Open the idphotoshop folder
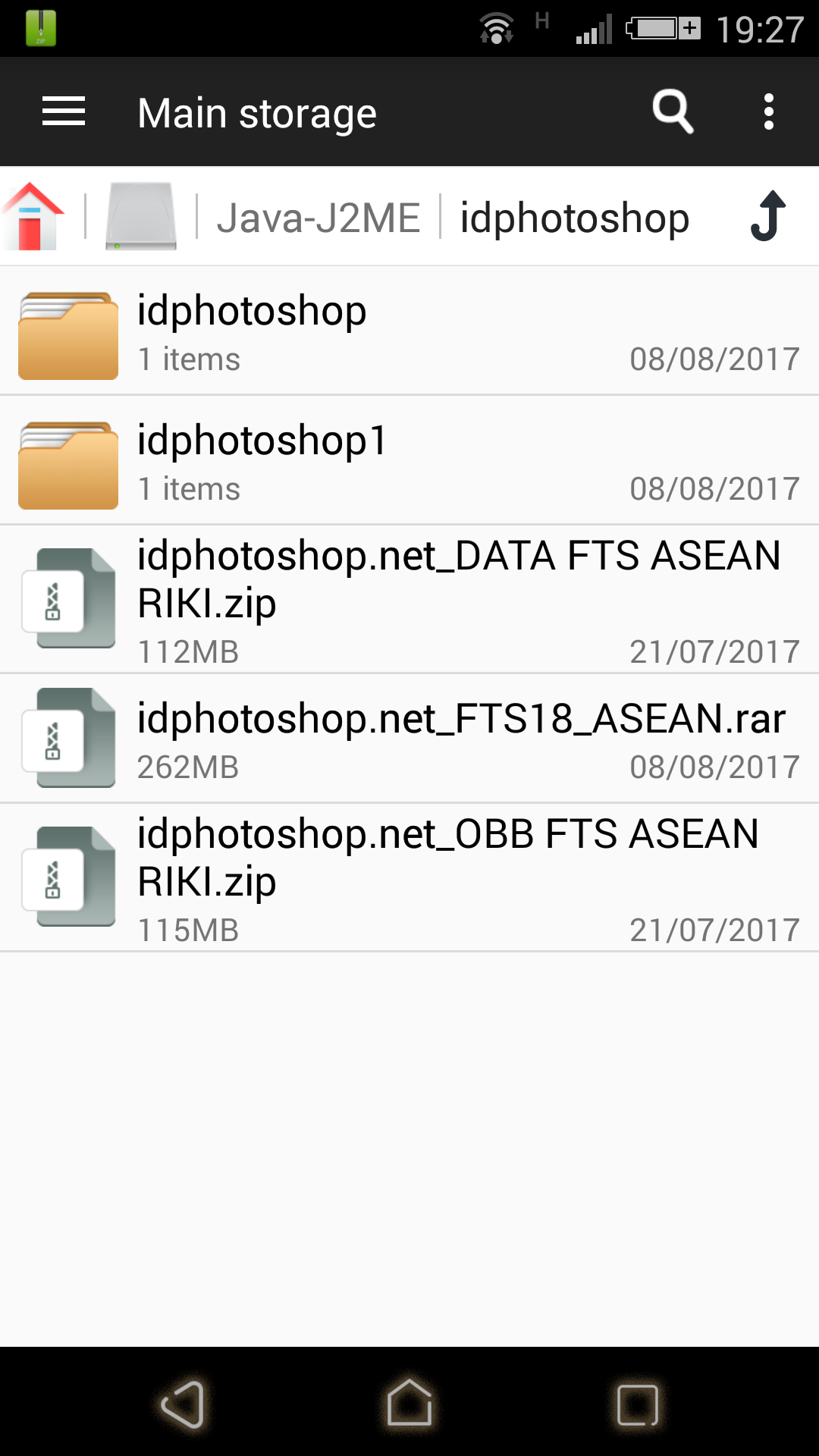Screen dimensions: 819x1456 [x=409, y=331]
